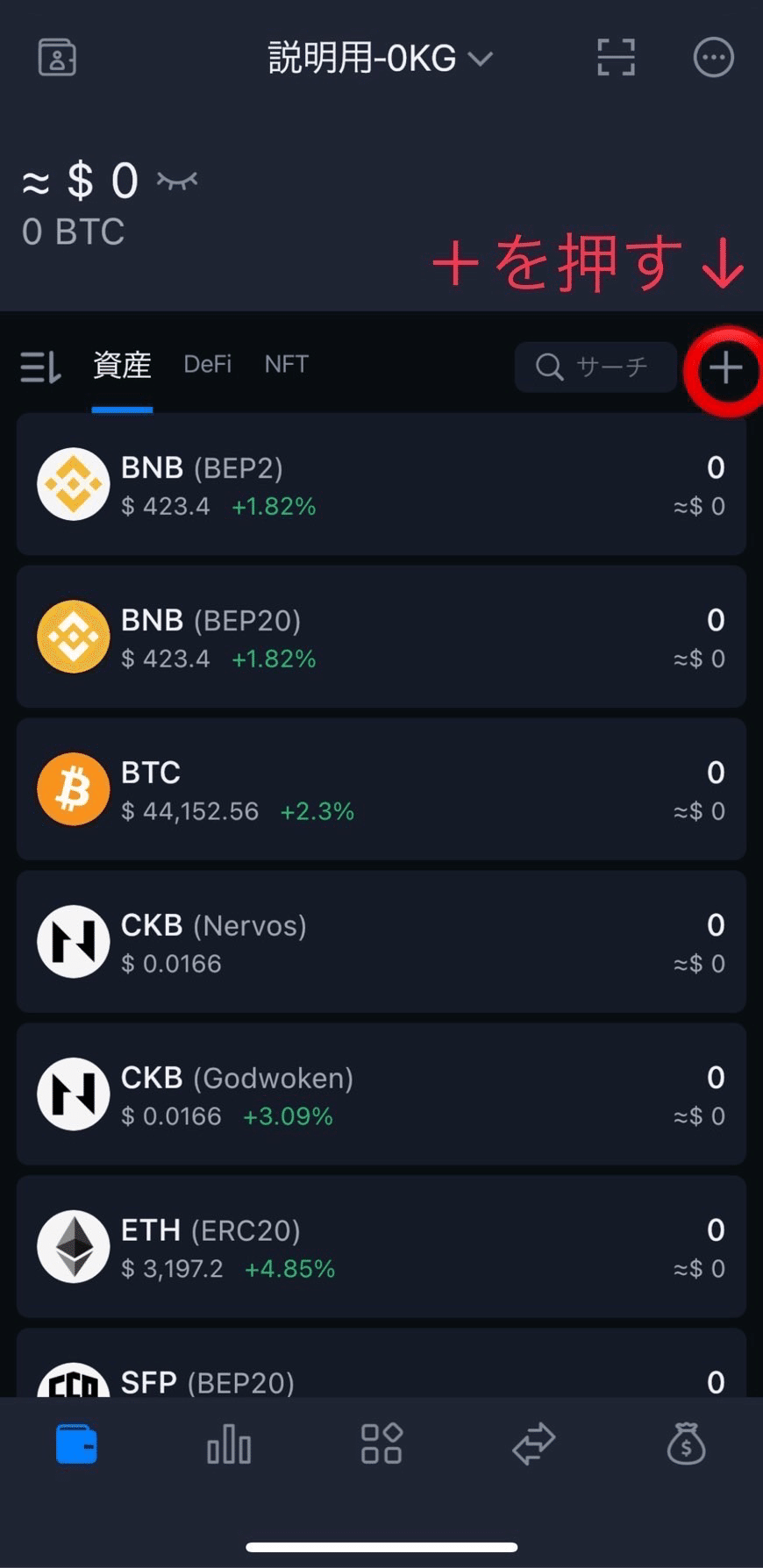
Task: Open the CKB (Nervos) asset
Action: pos(381,942)
